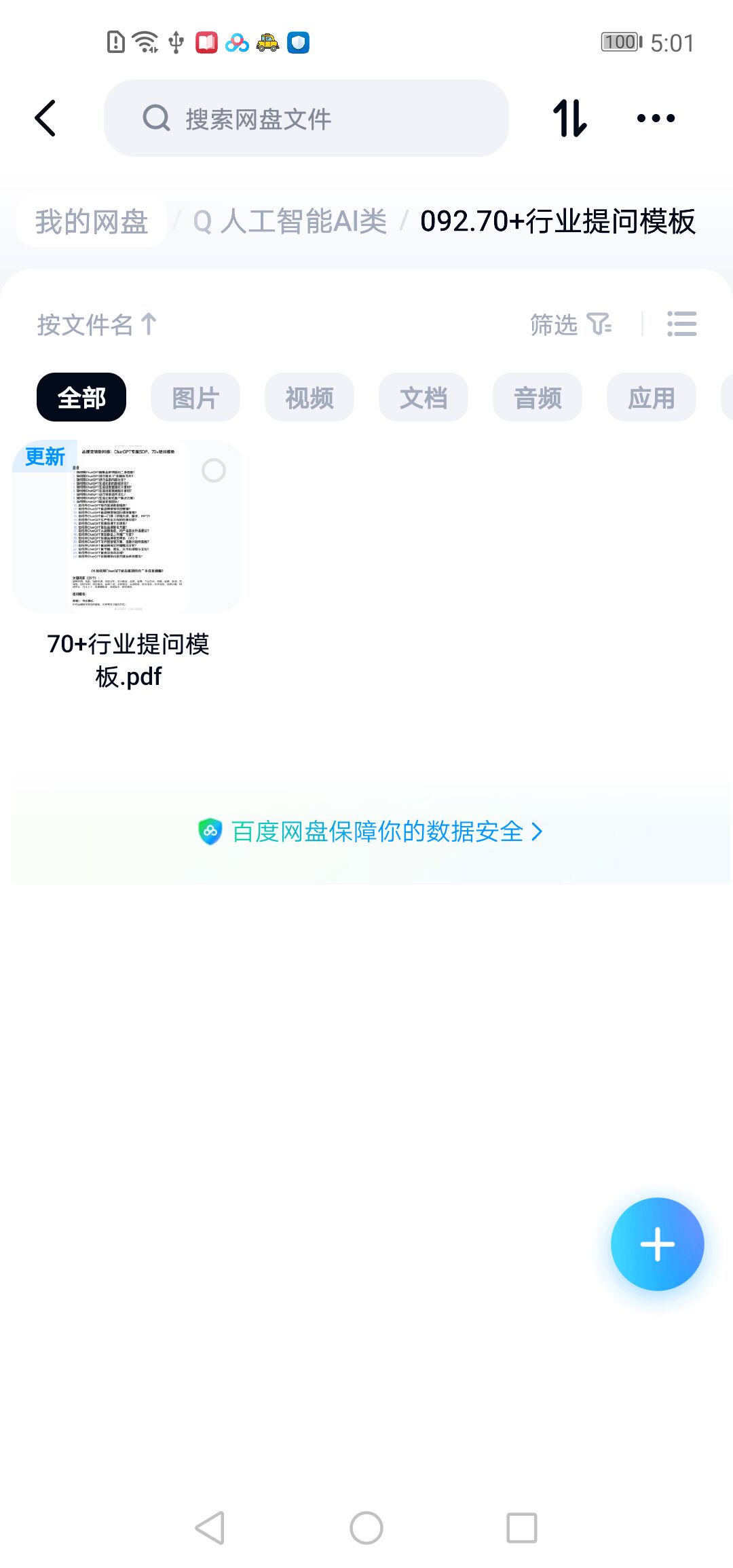
Task: Show only 文档 files
Action: 424,398
